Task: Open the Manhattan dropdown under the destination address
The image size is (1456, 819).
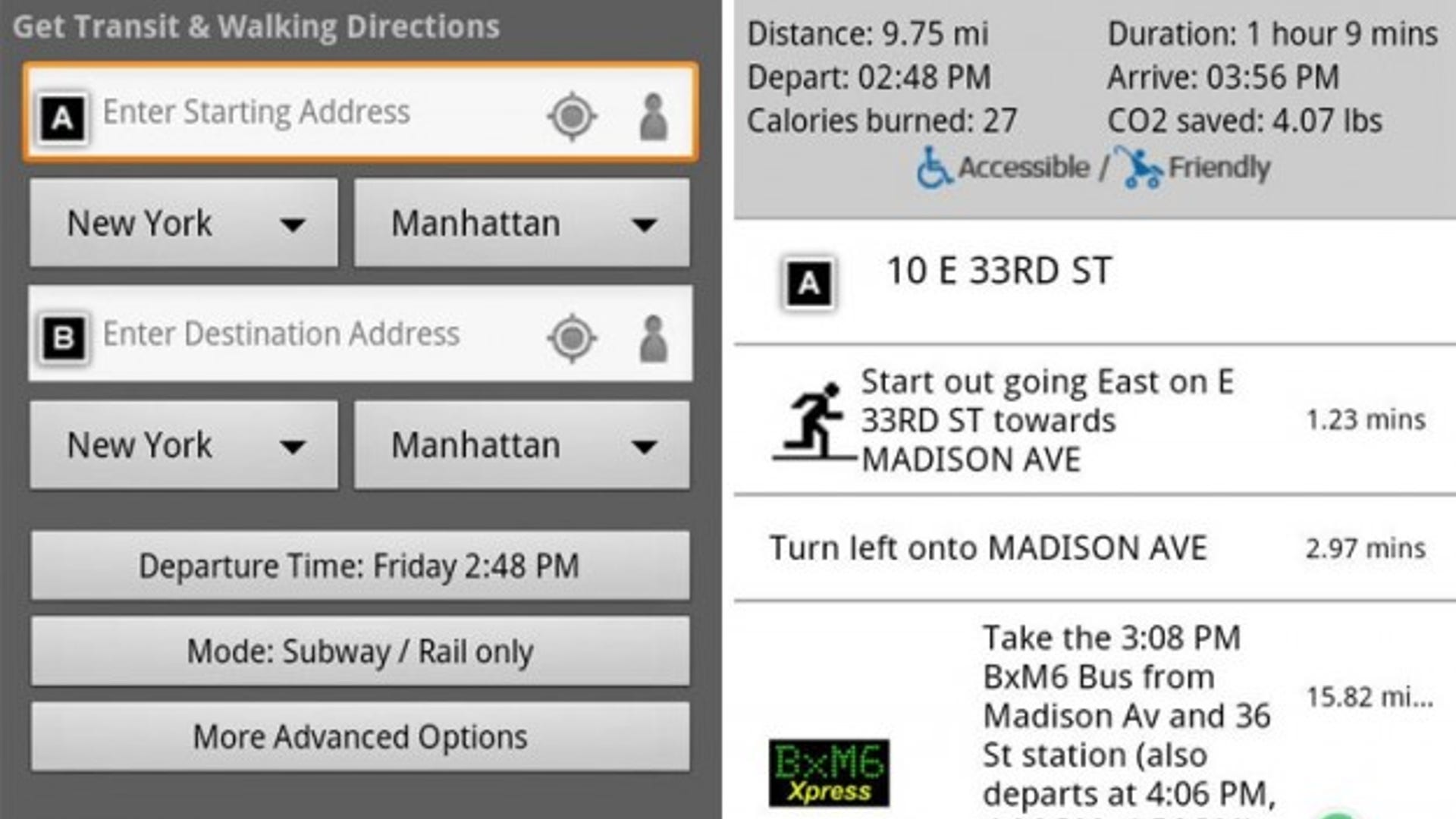Action: 522,445
